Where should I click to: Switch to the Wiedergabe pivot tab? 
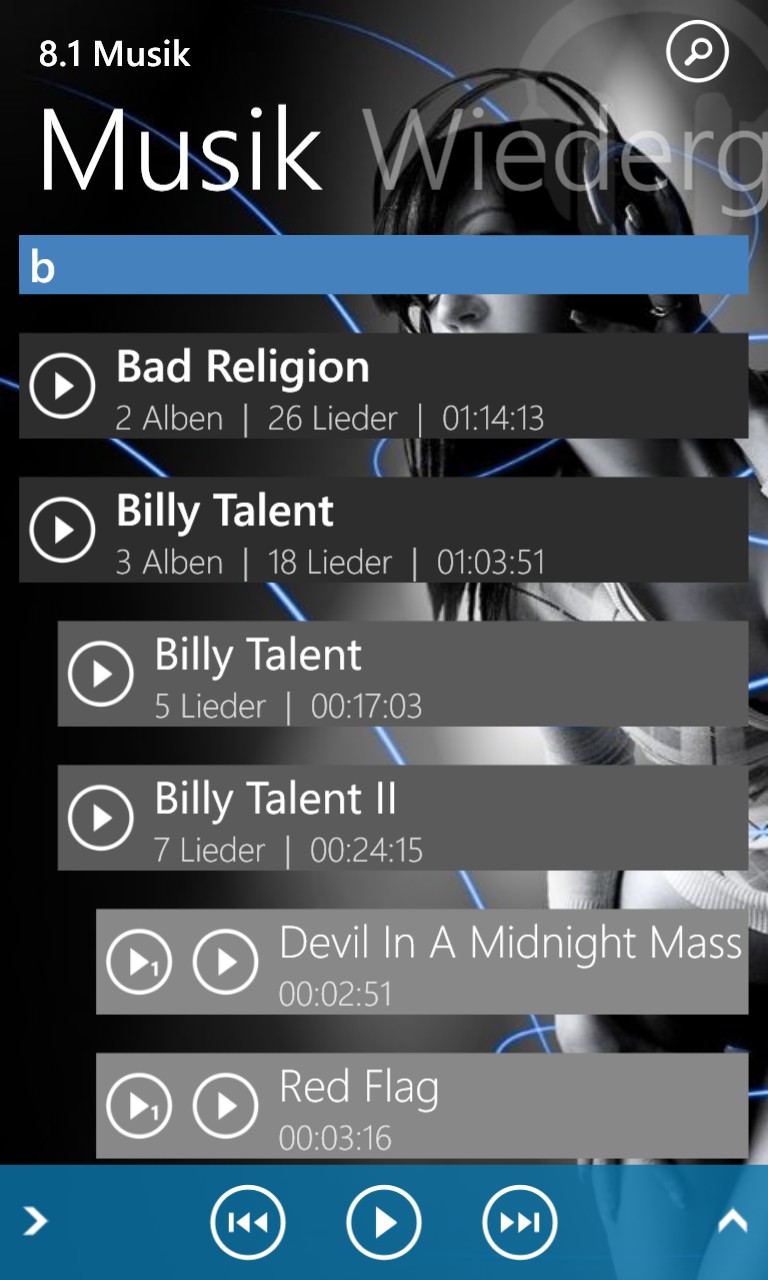(563, 150)
